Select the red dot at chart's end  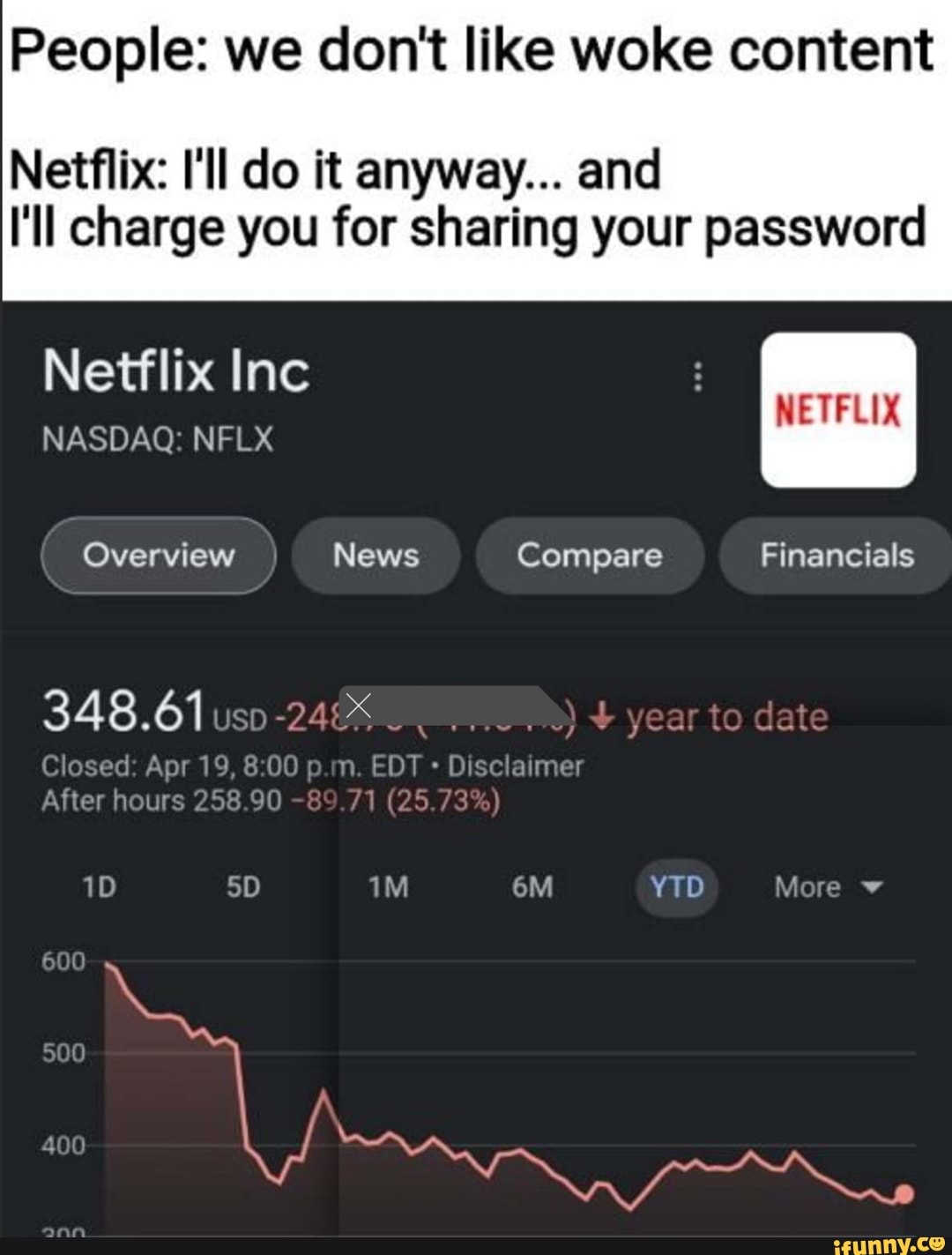pyautogui.click(x=902, y=1192)
